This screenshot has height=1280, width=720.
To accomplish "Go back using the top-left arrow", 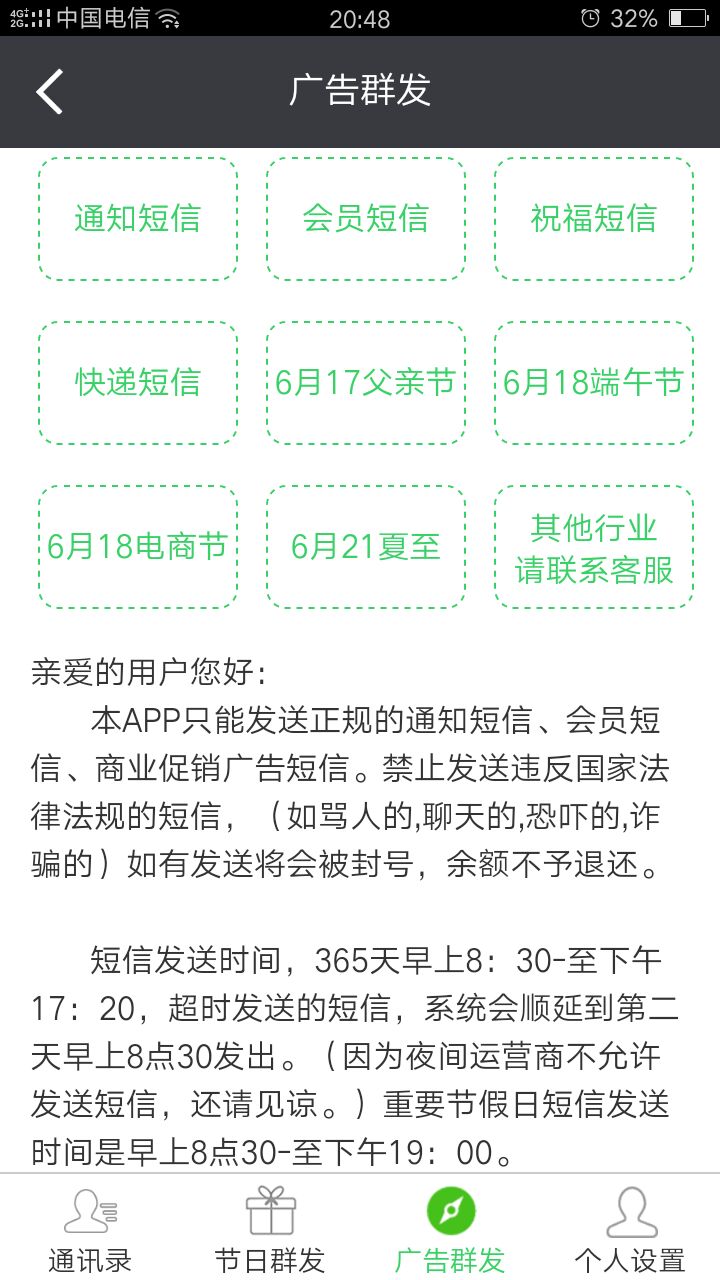I will pyautogui.click(x=50, y=91).
